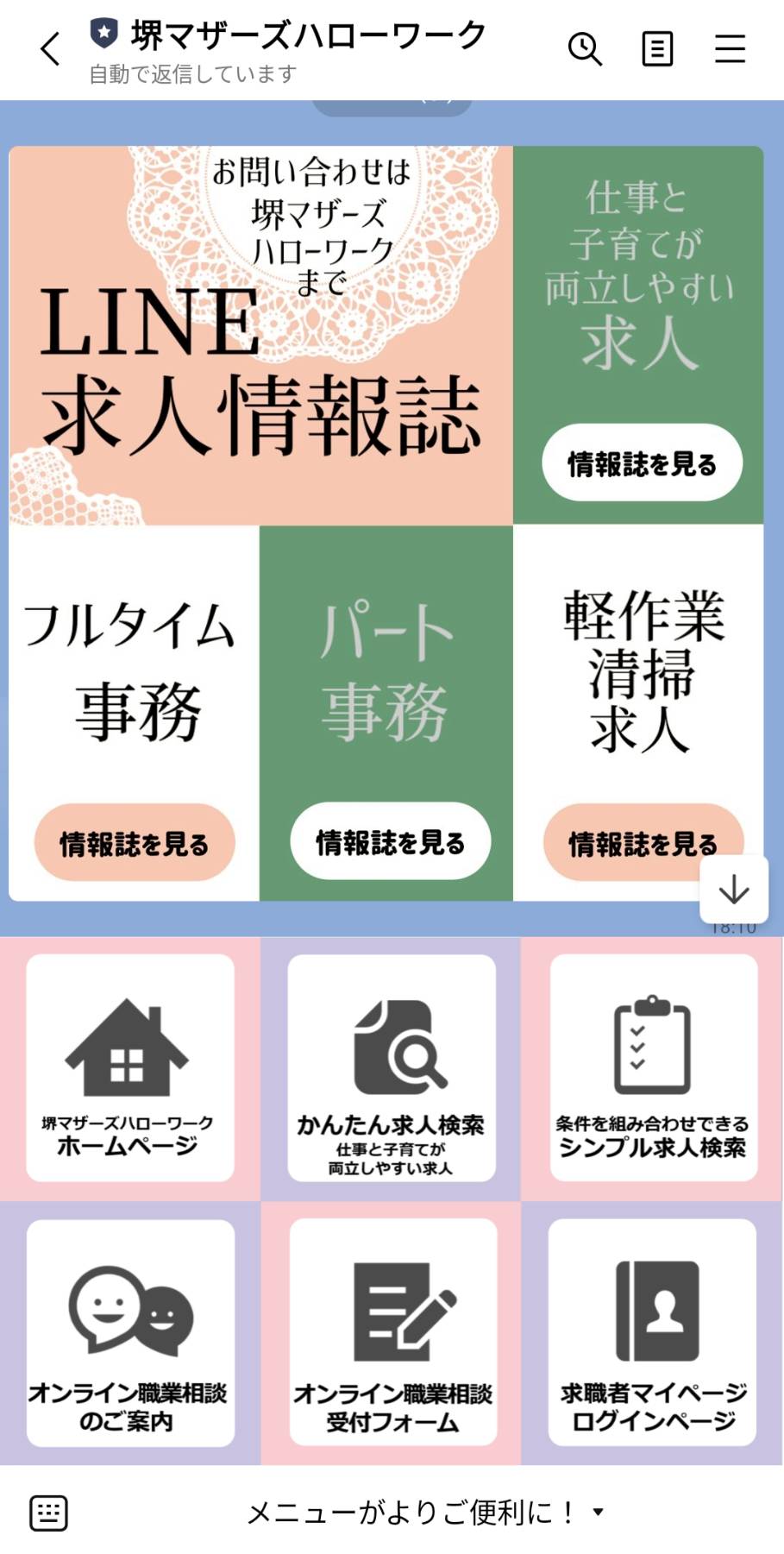Collapse the メニューがよりご便利に menu bar
784x1554 pixels.
pyautogui.click(x=424, y=1513)
